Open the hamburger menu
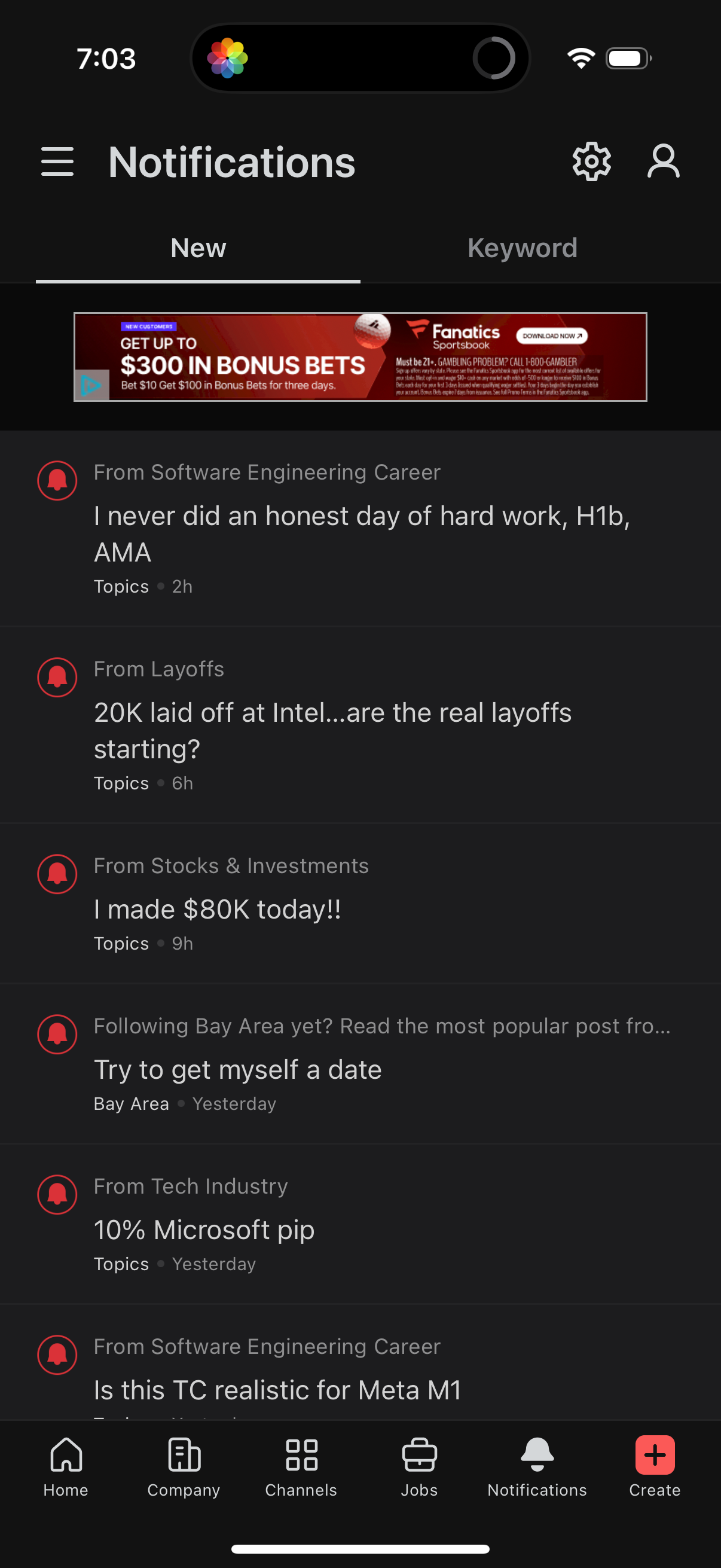721x1568 pixels. [x=57, y=161]
